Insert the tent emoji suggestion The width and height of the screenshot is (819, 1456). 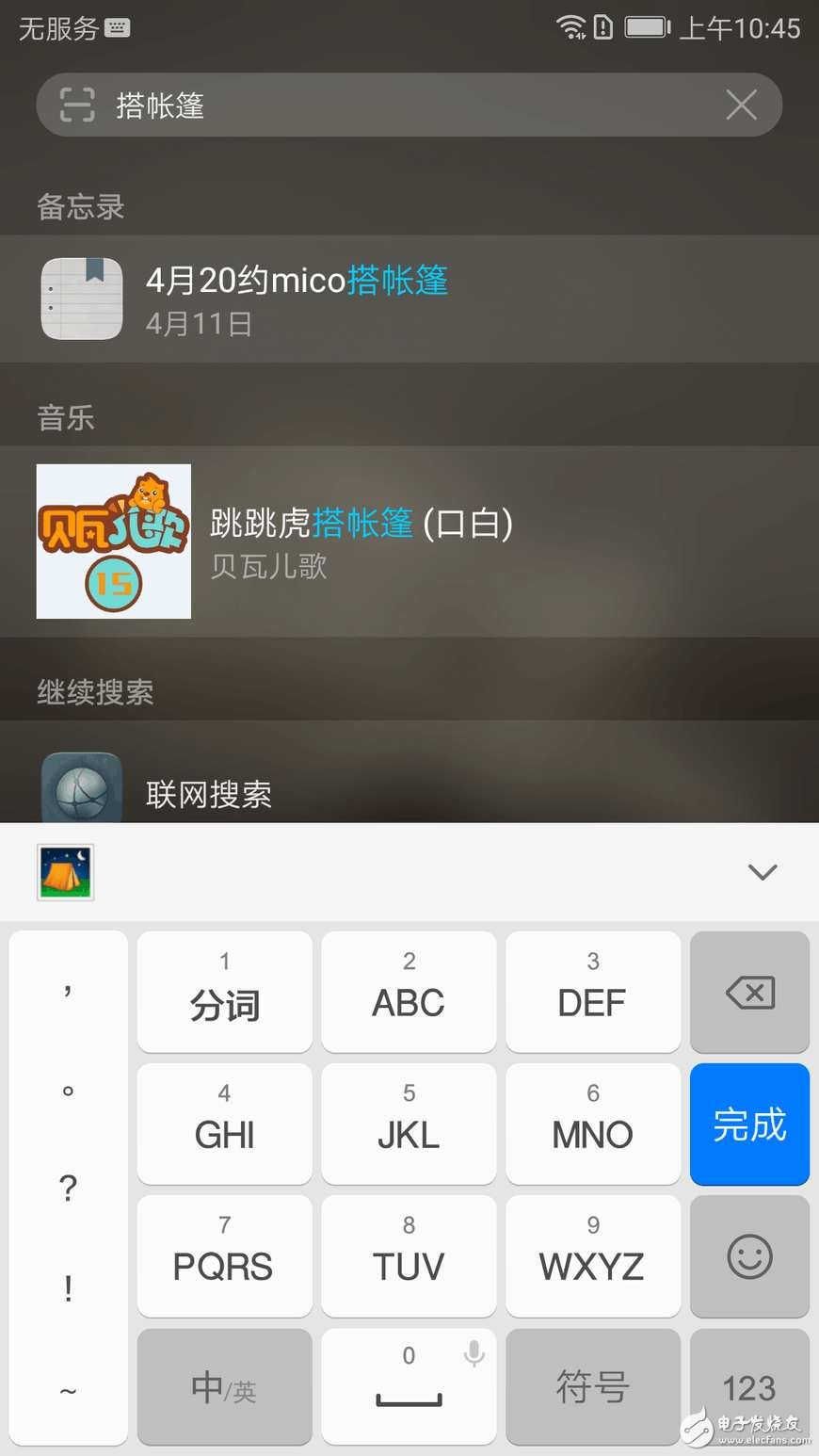pos(65,872)
